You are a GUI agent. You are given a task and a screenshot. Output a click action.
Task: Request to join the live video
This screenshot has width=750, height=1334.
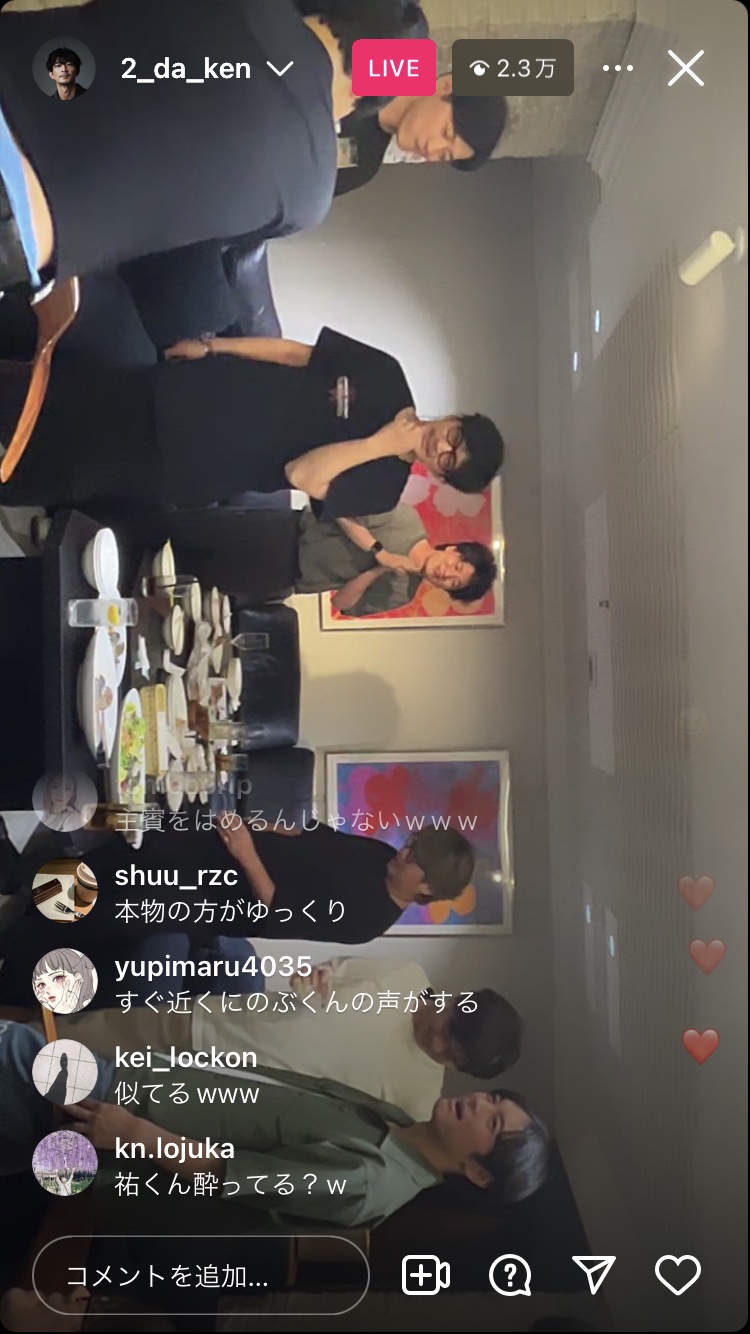click(425, 1275)
